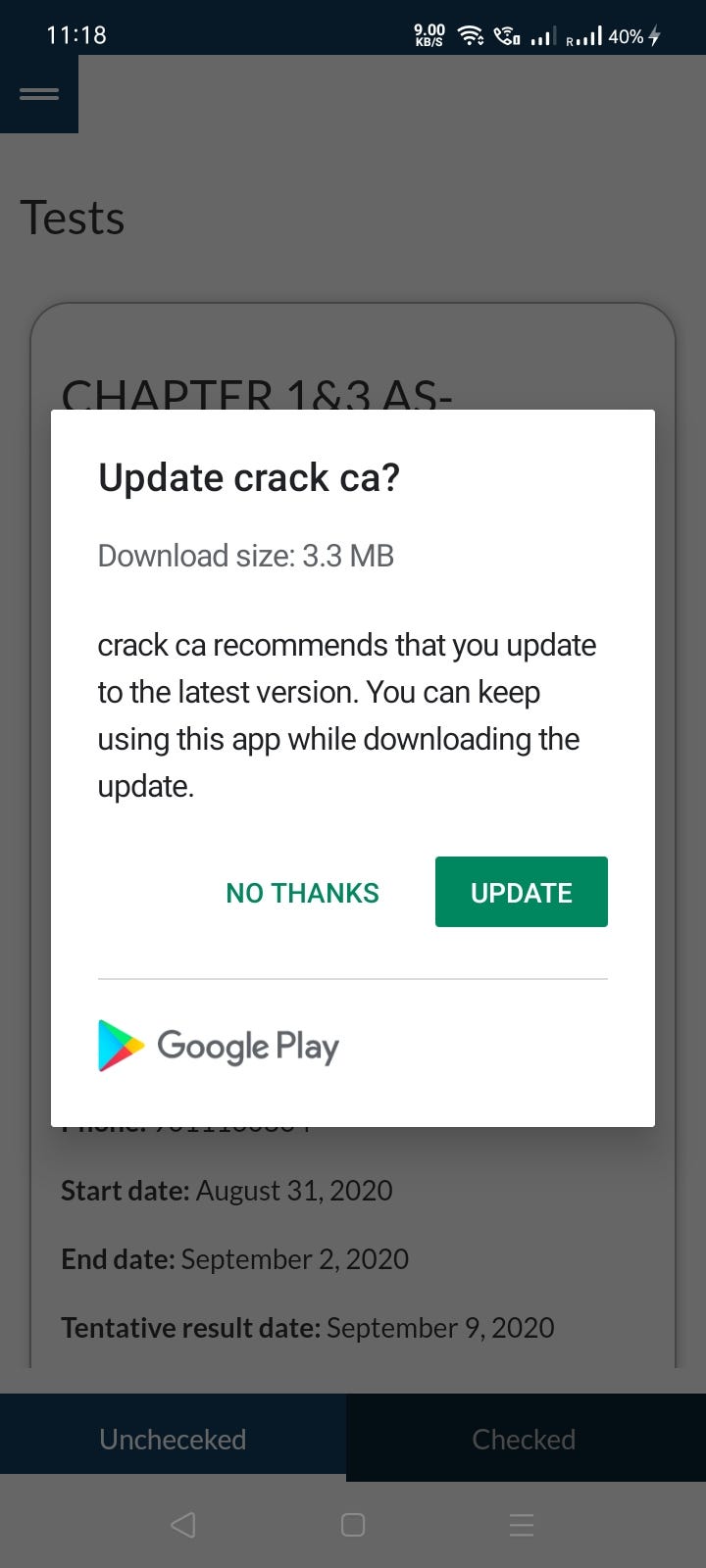
Task: Go back using the system back button
Action: pos(183,1525)
